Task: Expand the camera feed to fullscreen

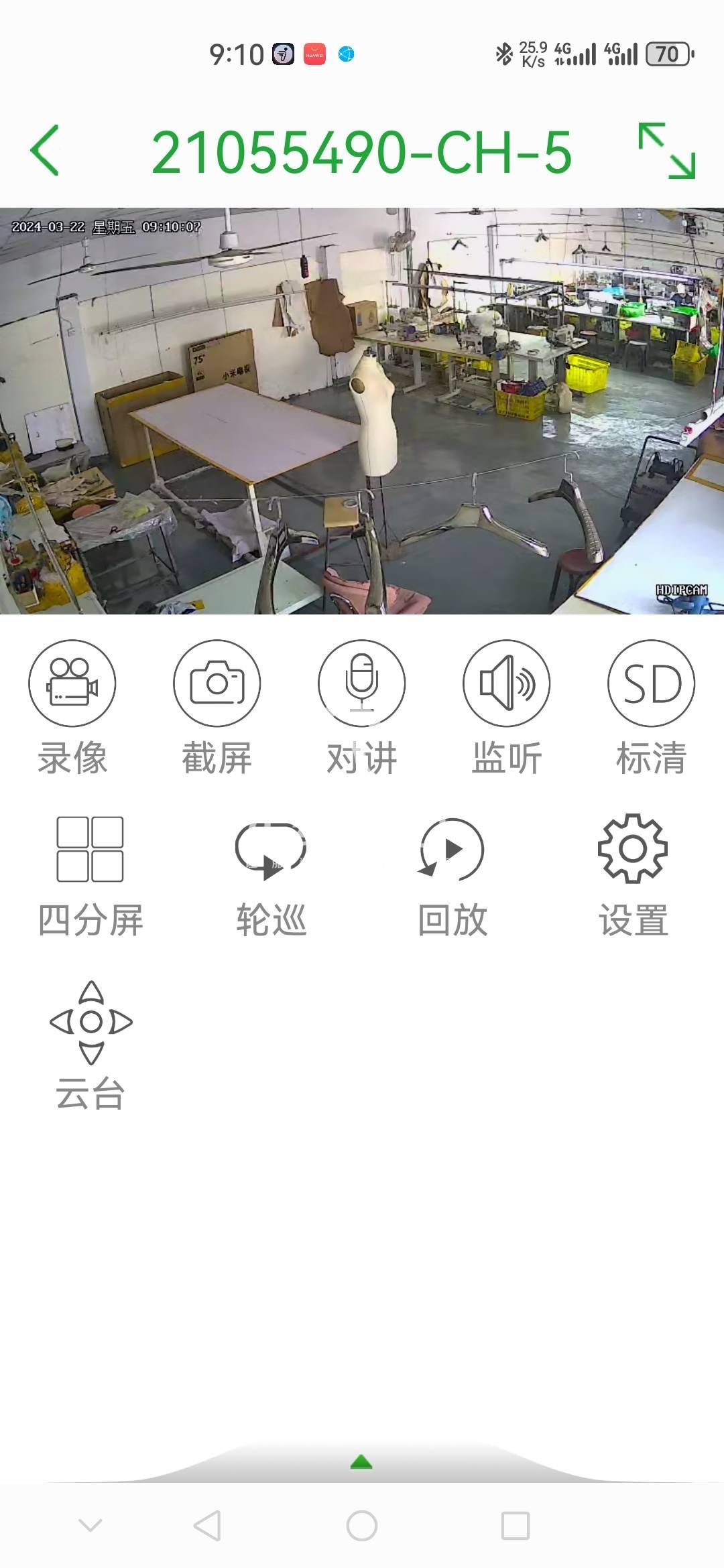Action: click(666, 151)
